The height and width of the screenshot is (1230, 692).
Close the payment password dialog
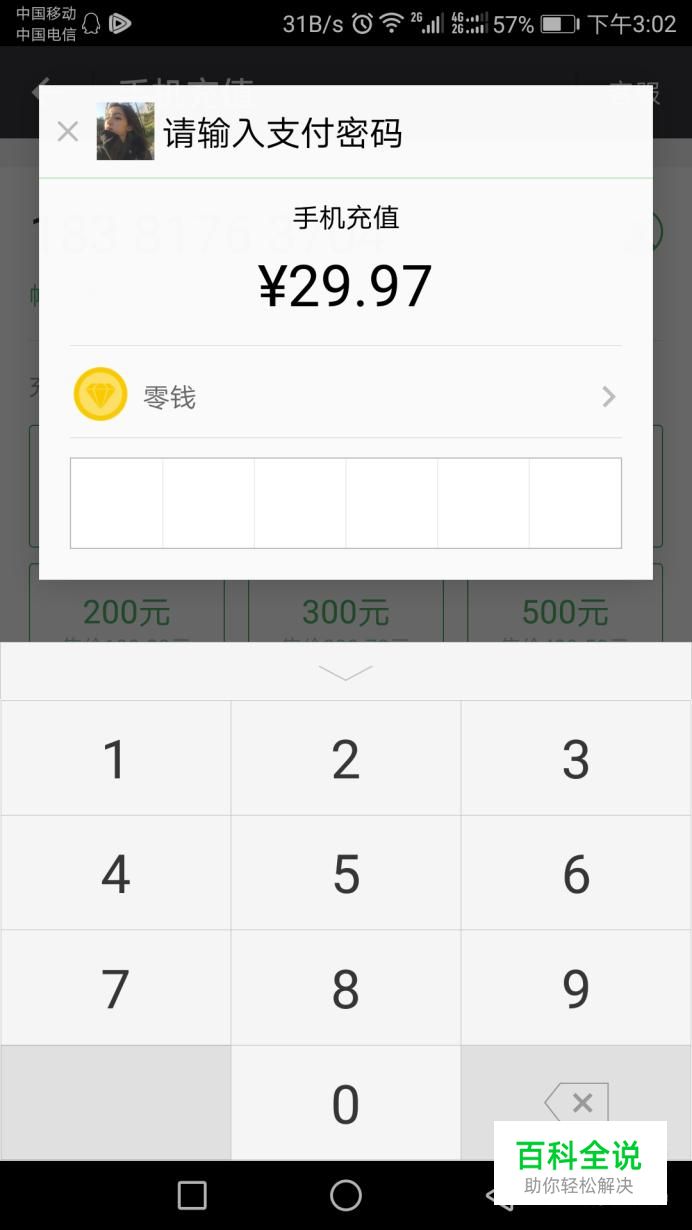pos(67,132)
